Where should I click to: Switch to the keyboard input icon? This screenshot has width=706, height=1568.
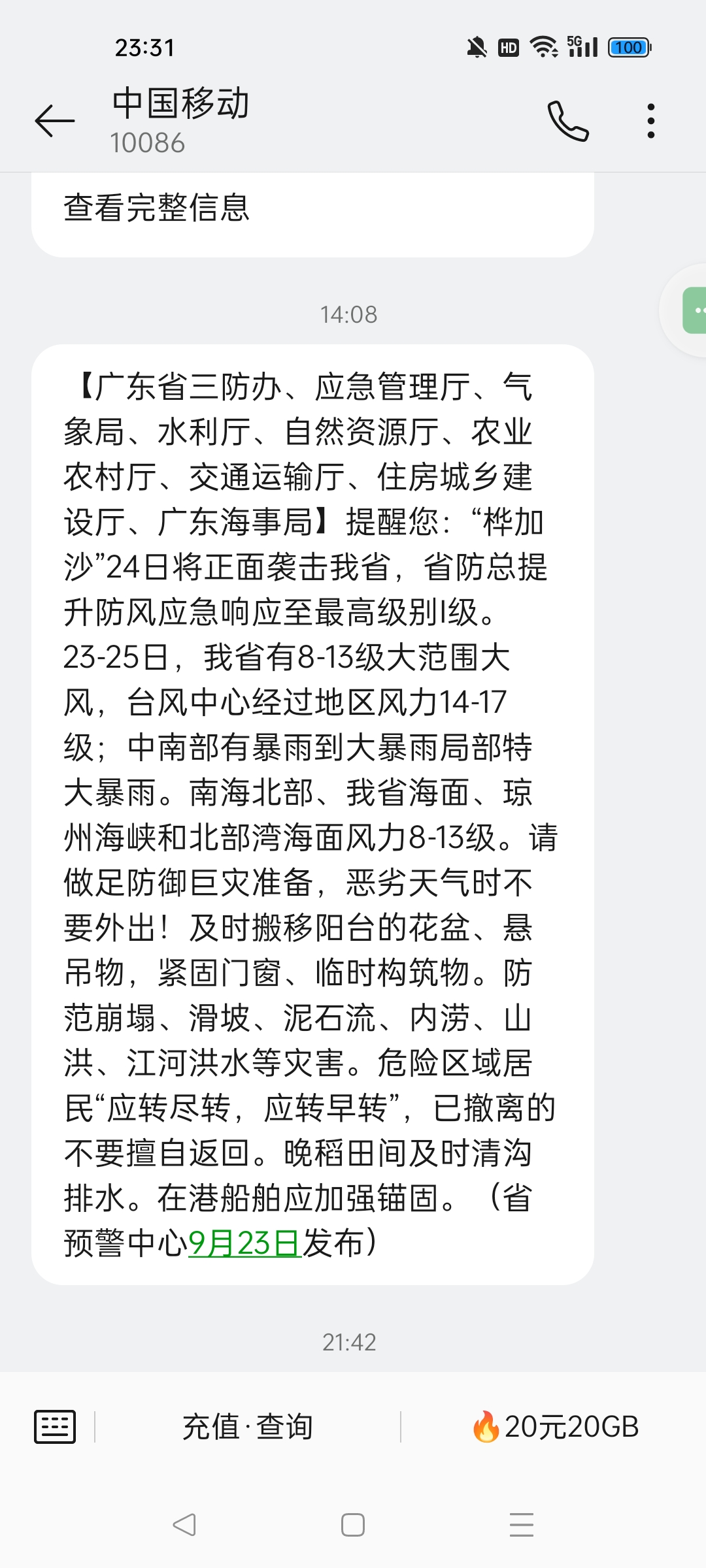click(55, 1427)
